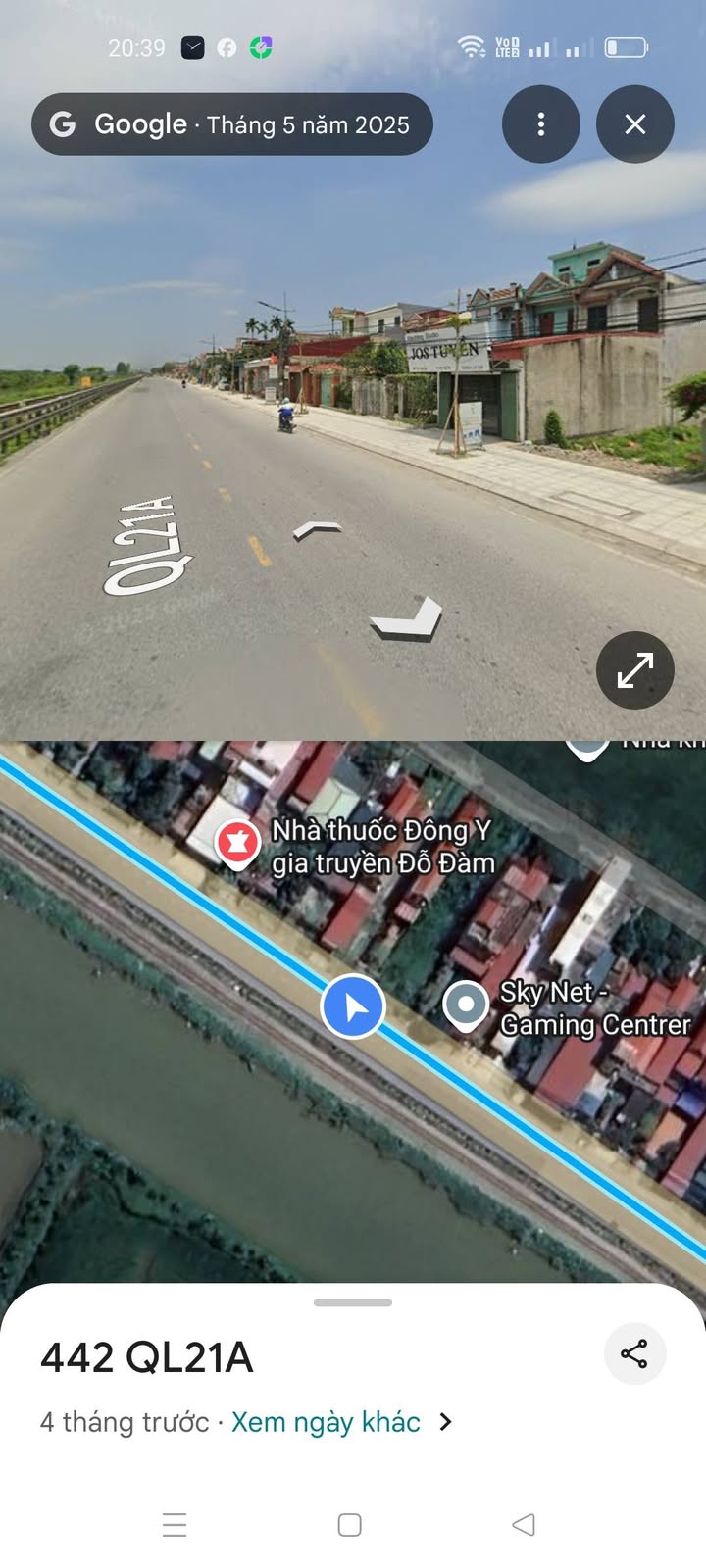Expand Street View to full screen
Screen dimensions: 706x1568
(x=635, y=670)
